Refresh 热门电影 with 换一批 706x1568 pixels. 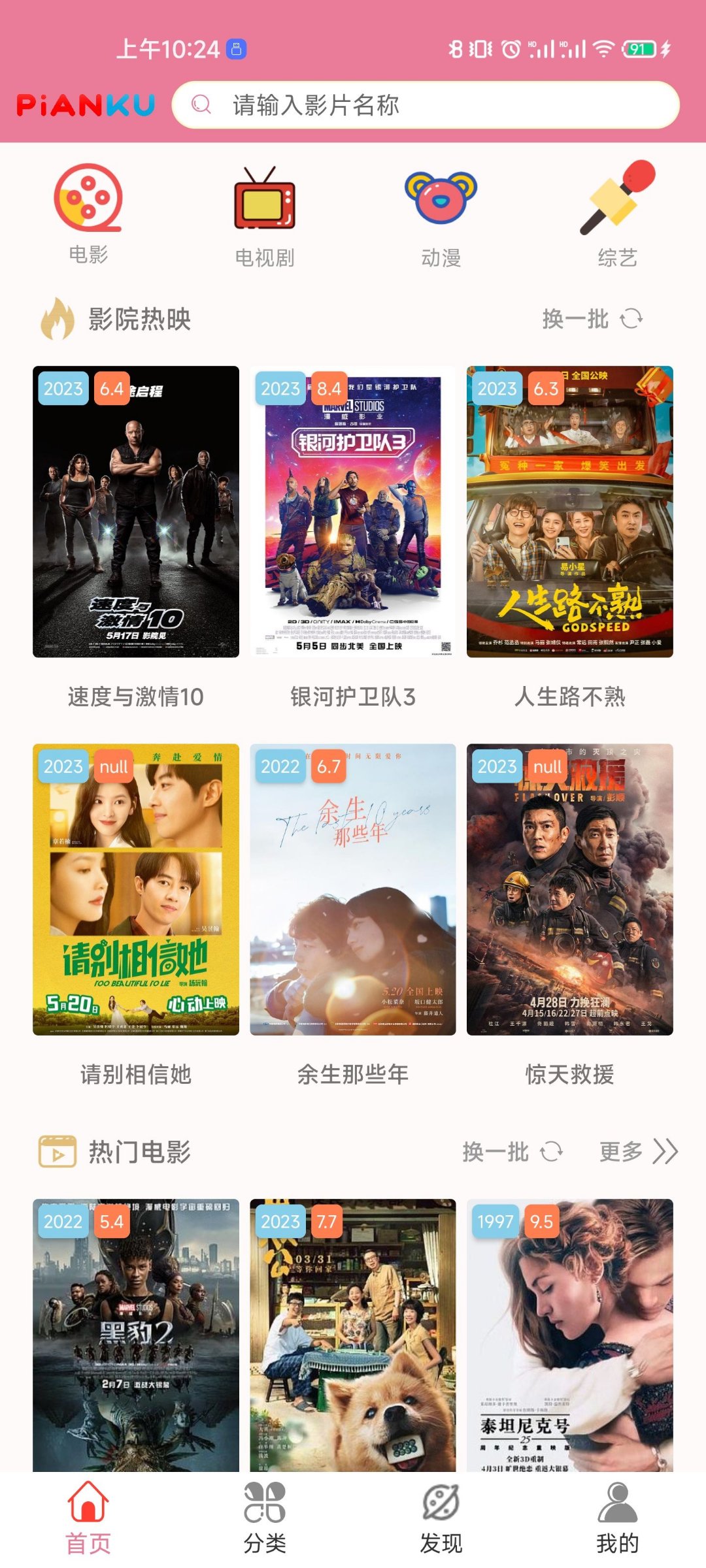pos(512,1151)
